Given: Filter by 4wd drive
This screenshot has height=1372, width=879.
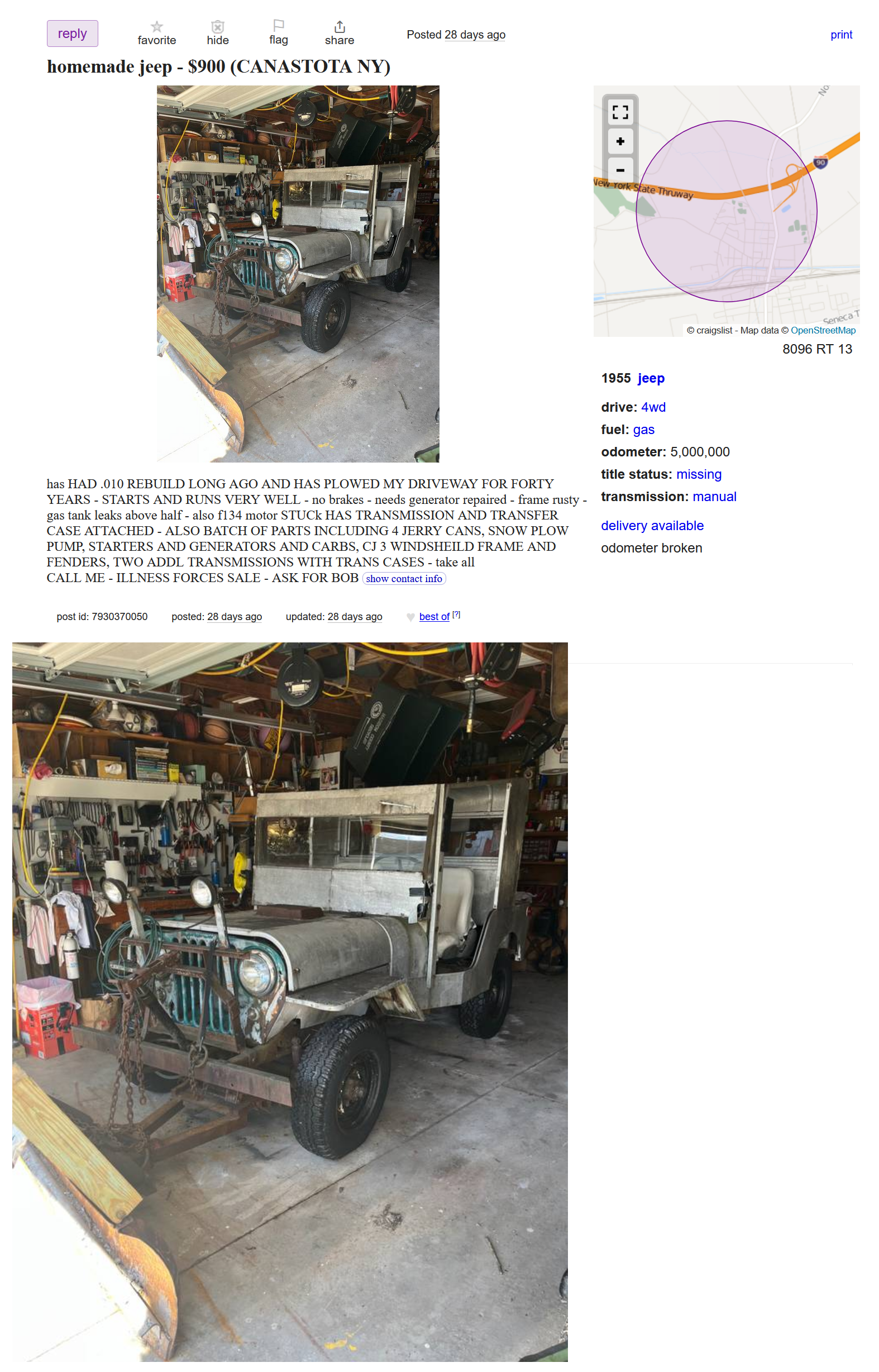Looking at the screenshot, I should click(x=653, y=407).
